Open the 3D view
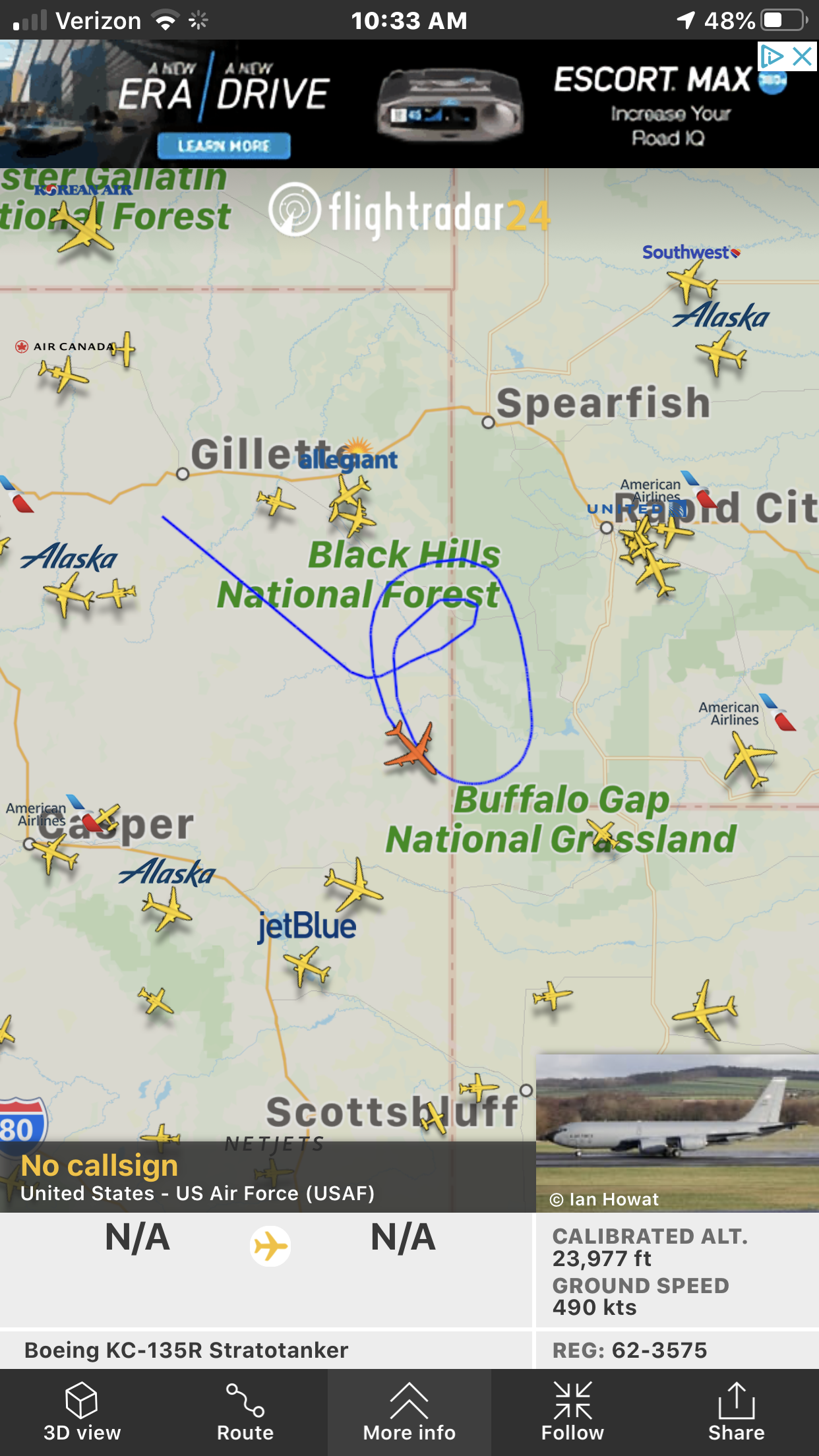Screen dimensions: 819x1456 tap(82, 1412)
